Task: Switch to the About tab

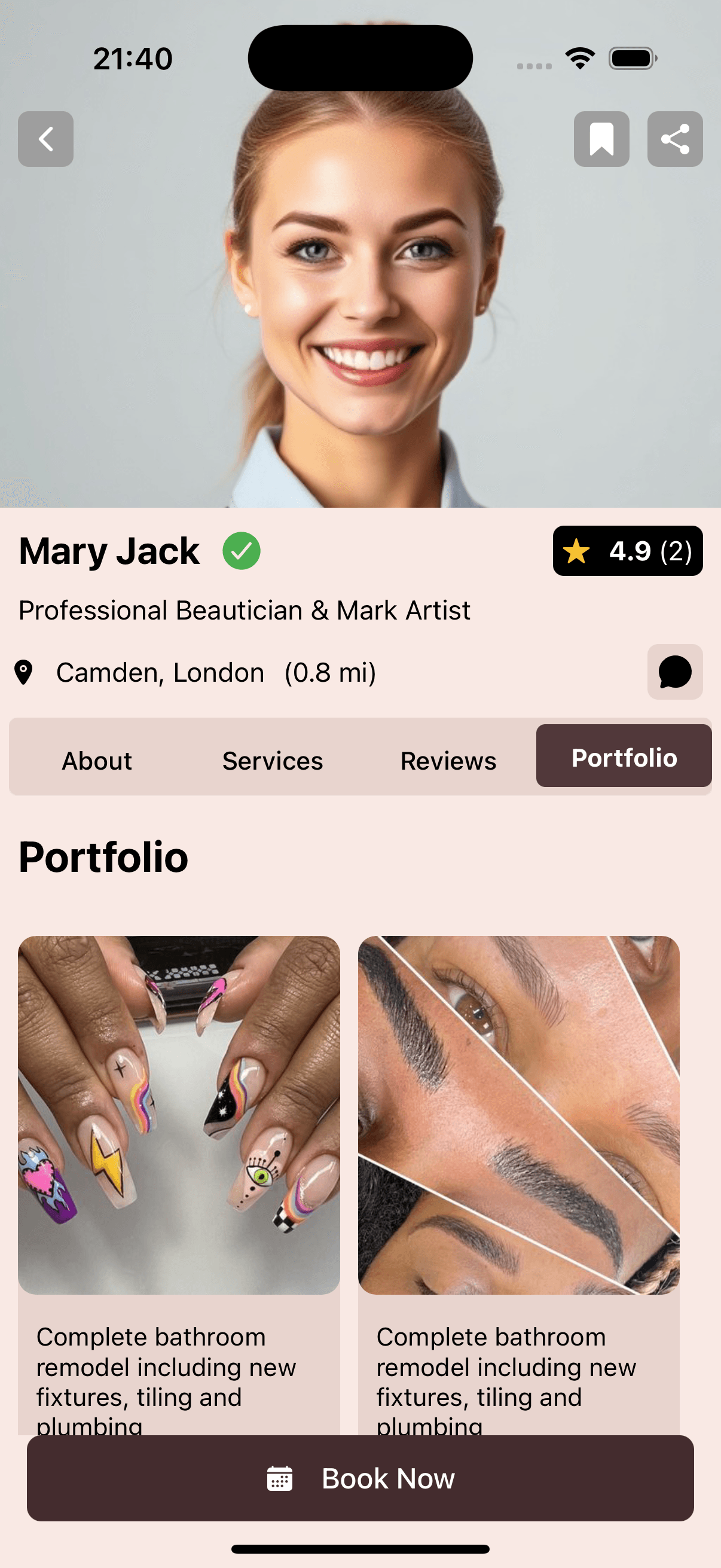Action: [96, 759]
